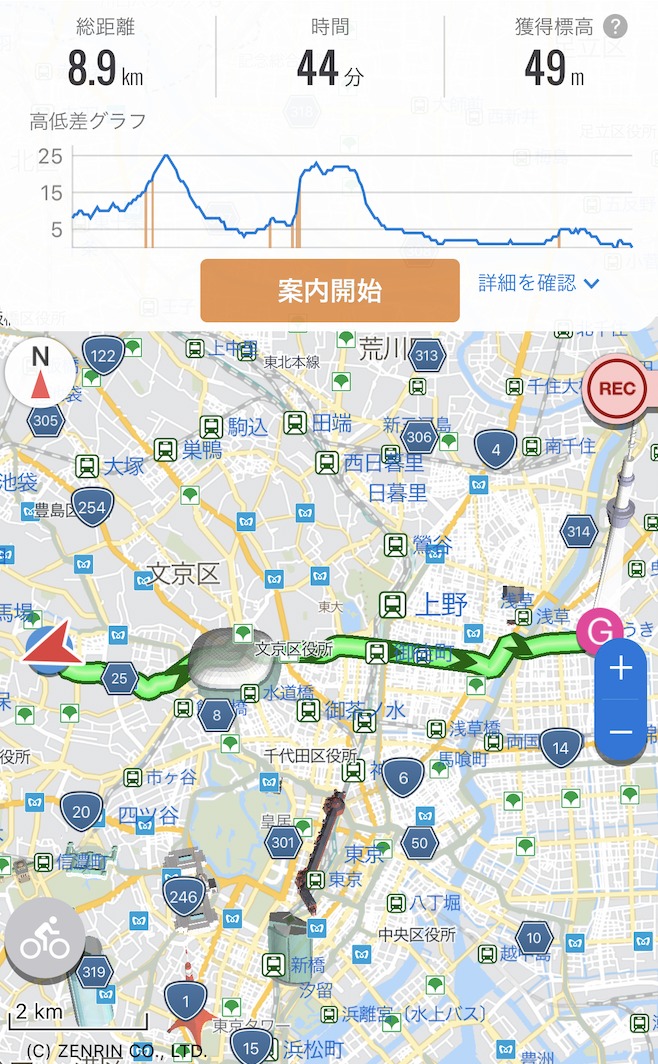Open the 獲得標高 help question mark
Image resolution: width=658 pixels, height=1064 pixels.
(x=615, y=27)
